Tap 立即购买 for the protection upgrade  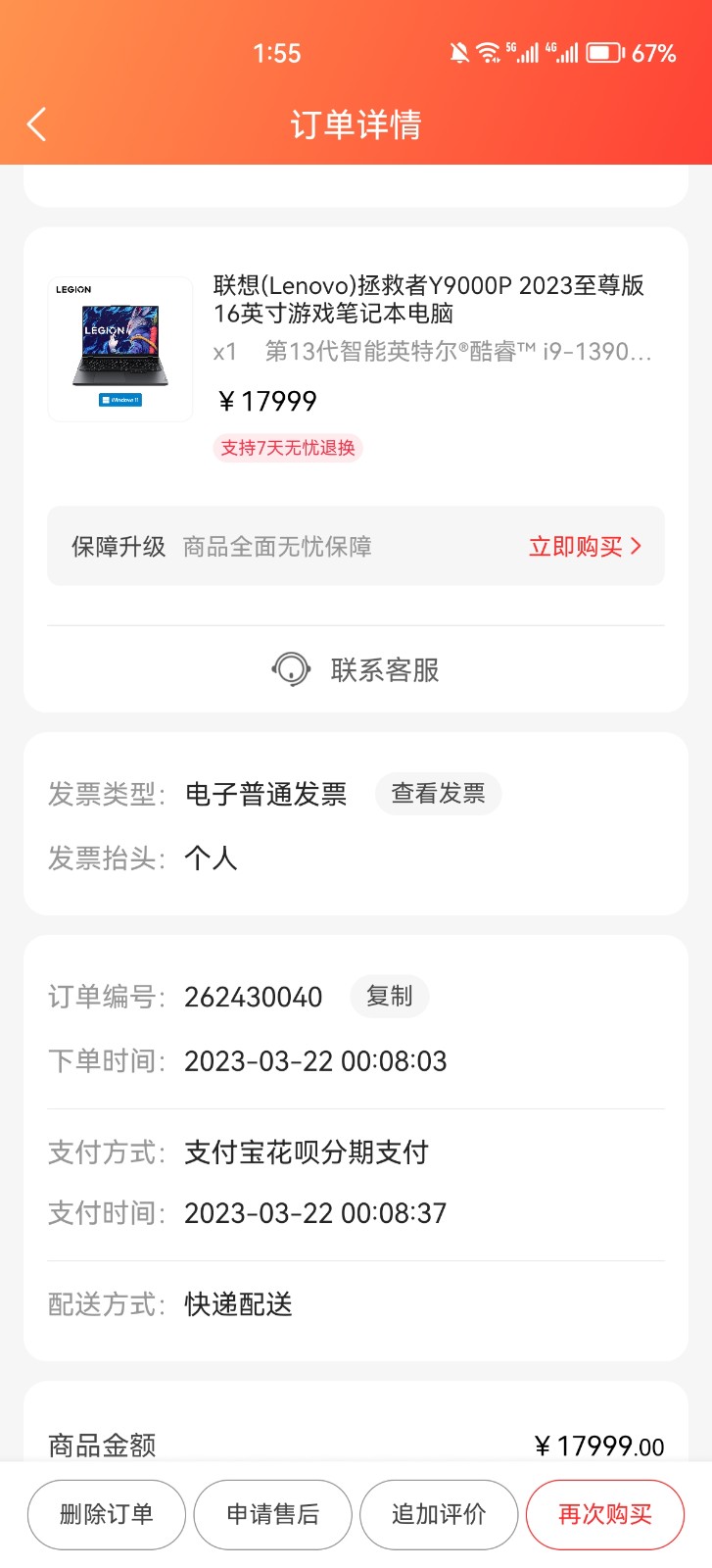pos(585,547)
